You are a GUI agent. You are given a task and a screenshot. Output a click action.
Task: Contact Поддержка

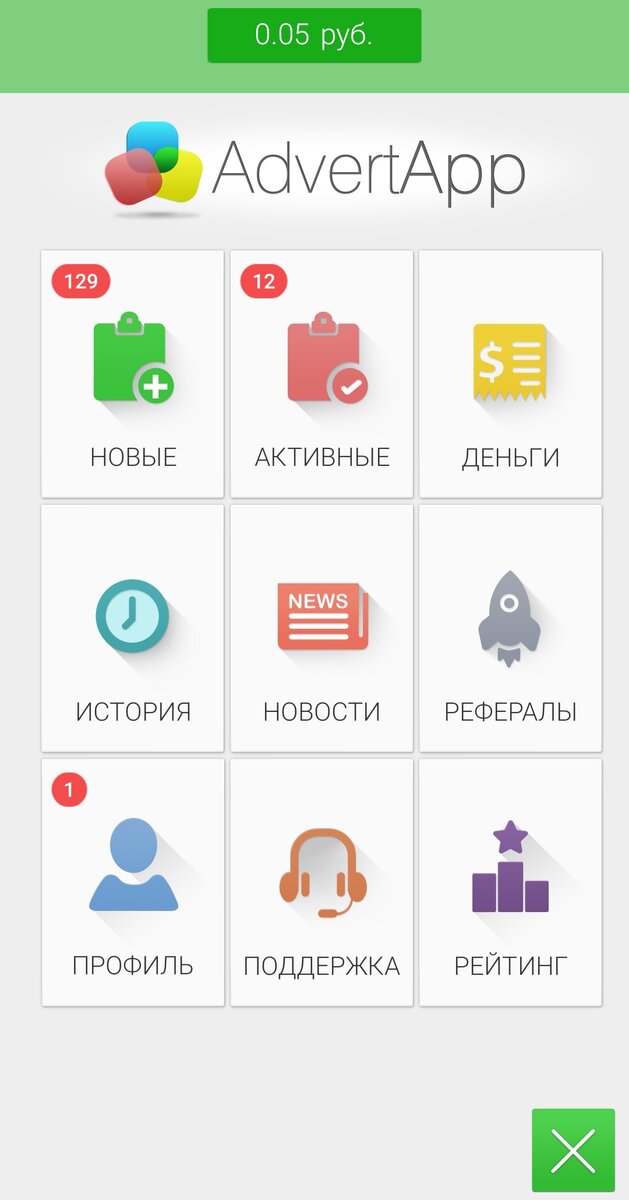point(321,882)
